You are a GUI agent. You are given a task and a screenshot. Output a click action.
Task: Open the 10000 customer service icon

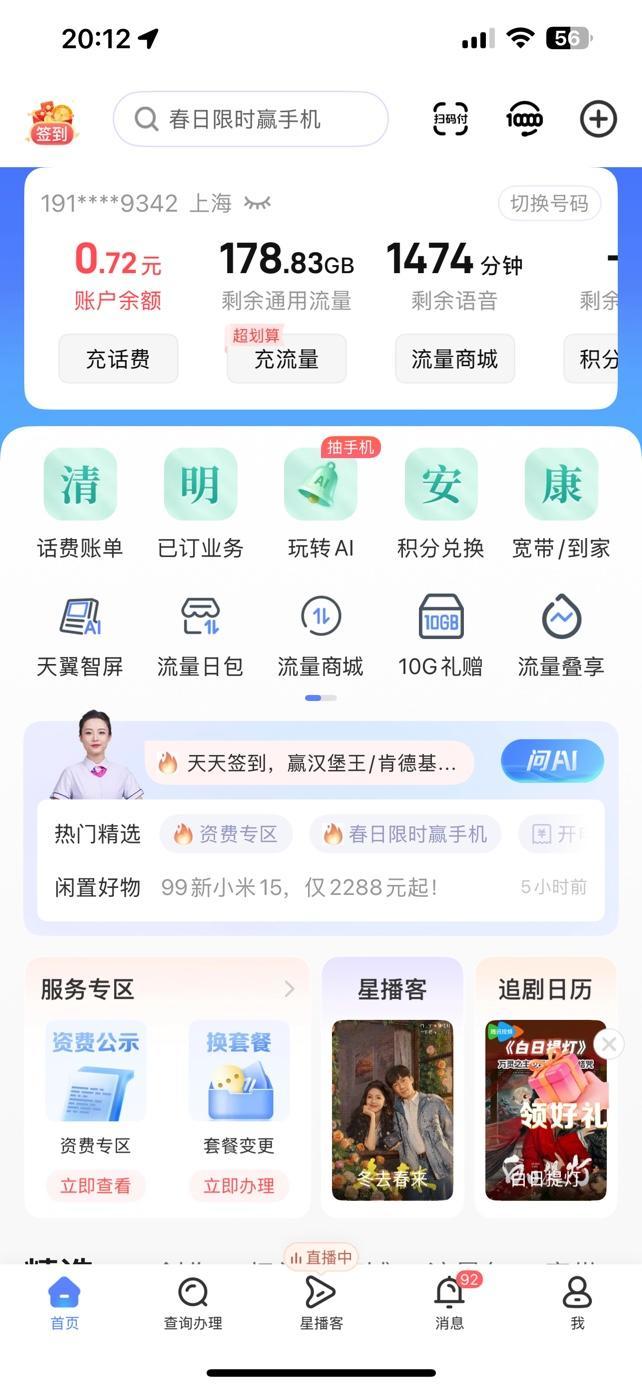pos(524,119)
